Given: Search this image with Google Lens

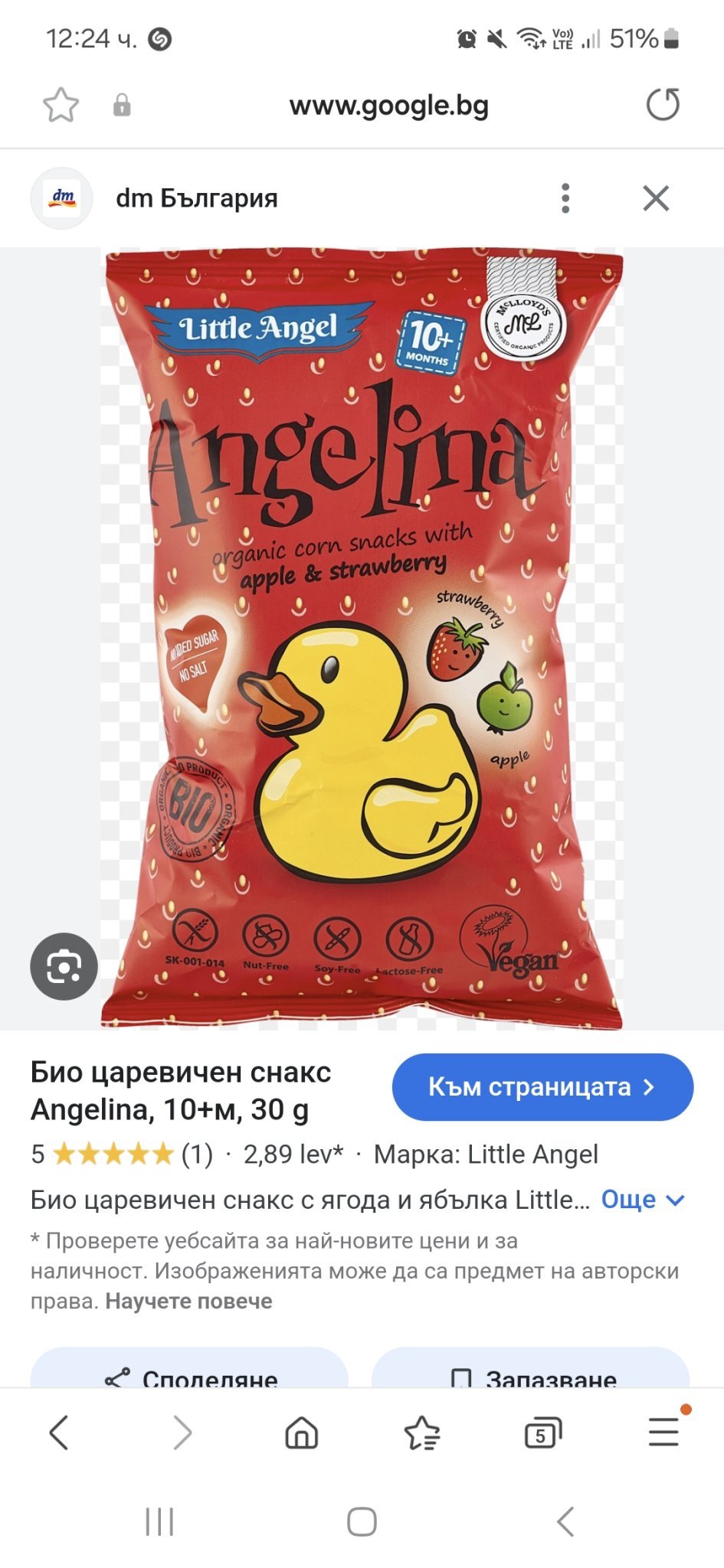Looking at the screenshot, I should pyautogui.click(x=64, y=966).
